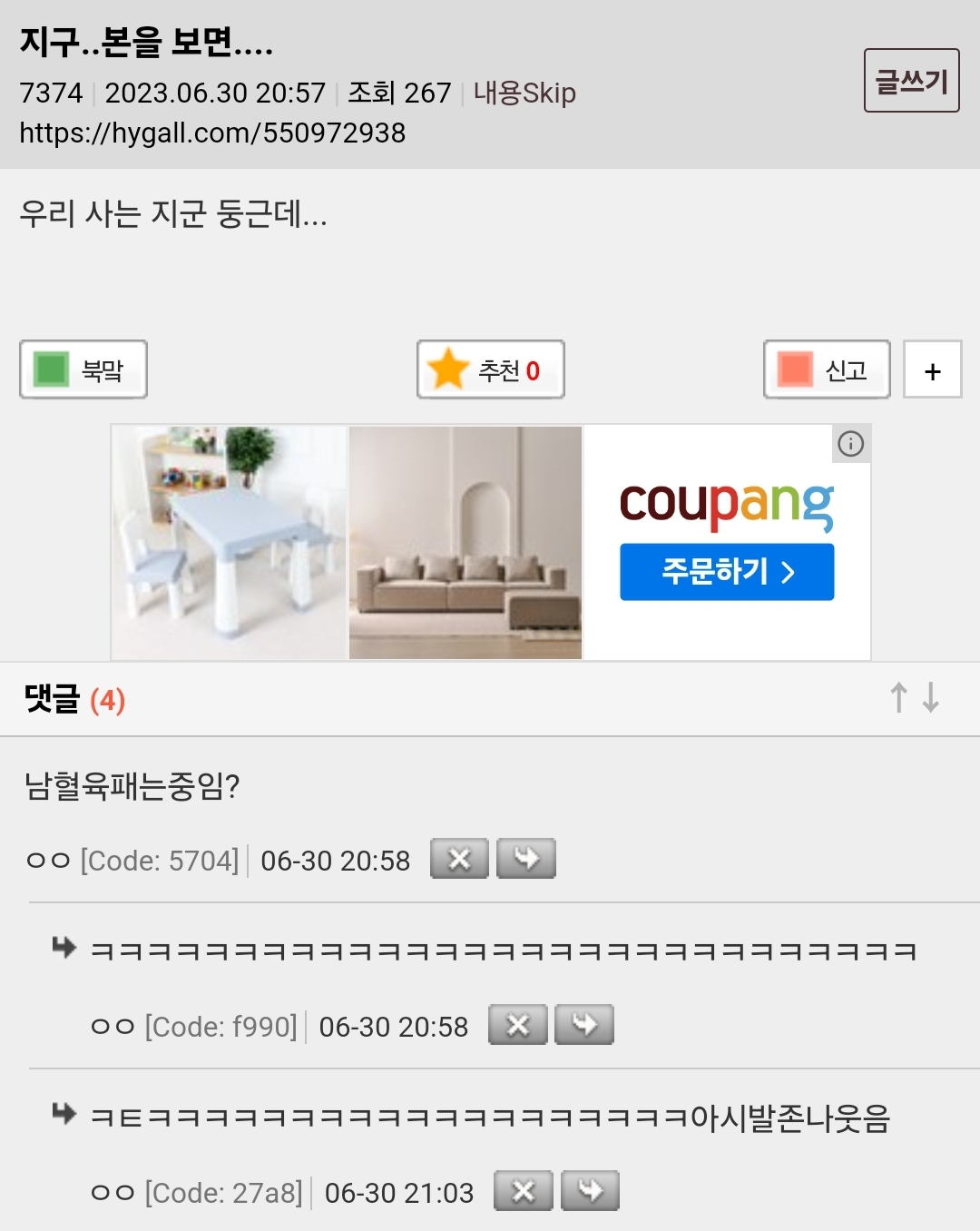Delete the comment by Code 27a8
Image resolution: width=980 pixels, height=1231 pixels.
coord(523,1191)
